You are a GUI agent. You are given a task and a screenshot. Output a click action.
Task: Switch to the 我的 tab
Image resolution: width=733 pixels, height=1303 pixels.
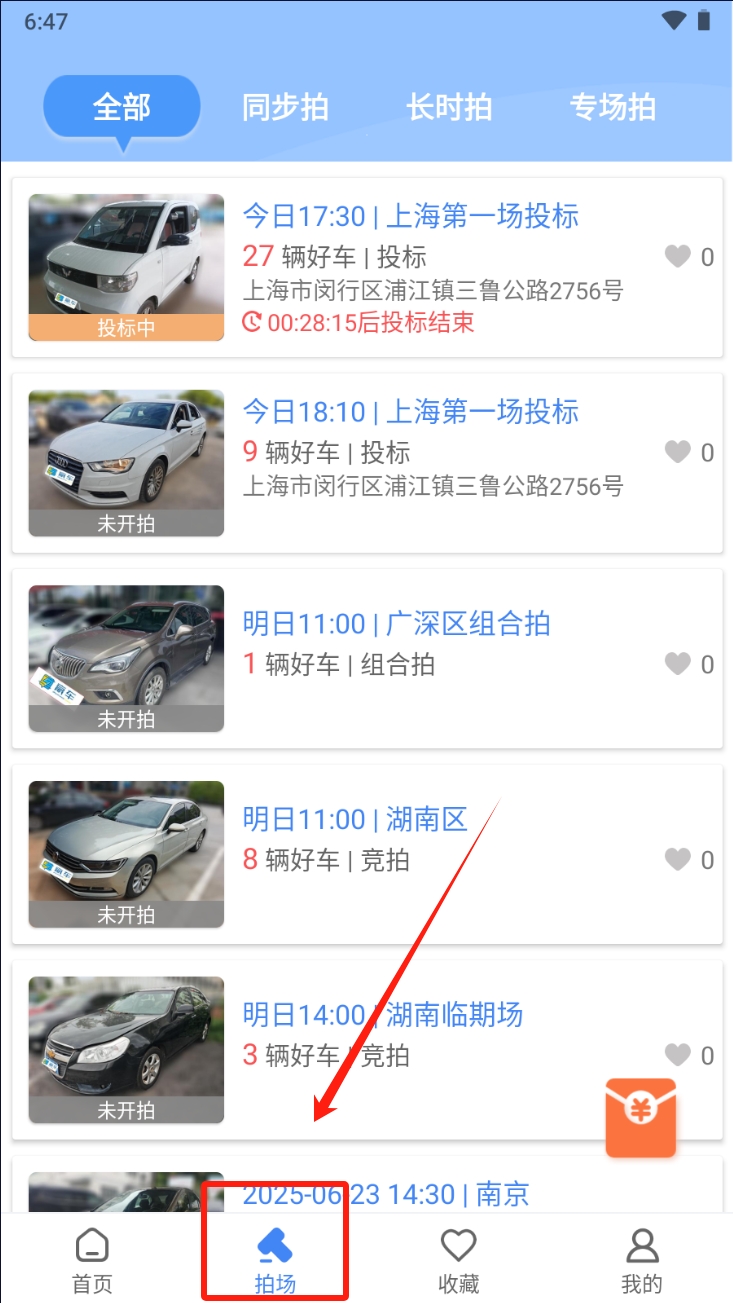[641, 1260]
